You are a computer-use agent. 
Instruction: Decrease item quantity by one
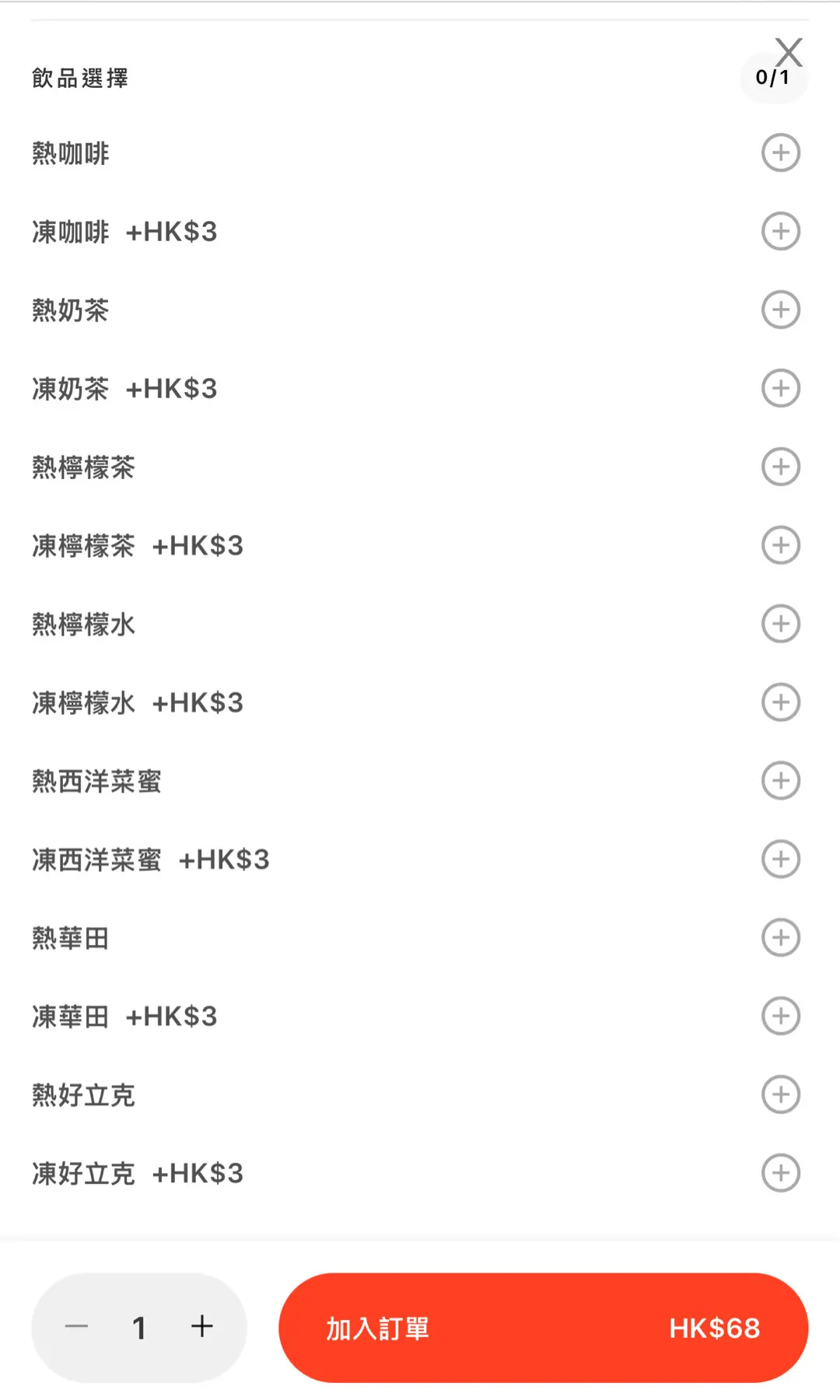(76, 1327)
